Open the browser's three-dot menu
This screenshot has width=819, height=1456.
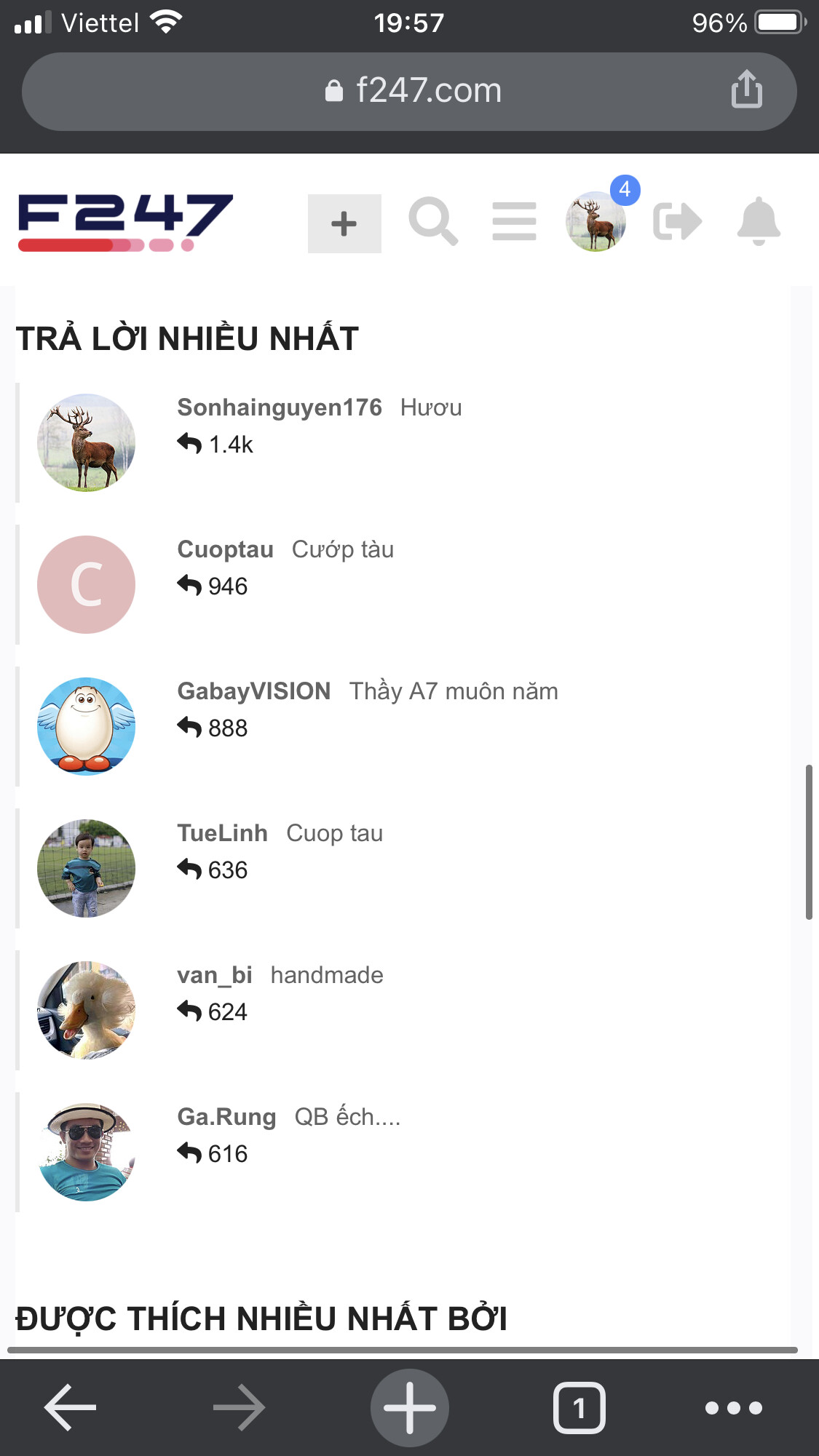(733, 1407)
